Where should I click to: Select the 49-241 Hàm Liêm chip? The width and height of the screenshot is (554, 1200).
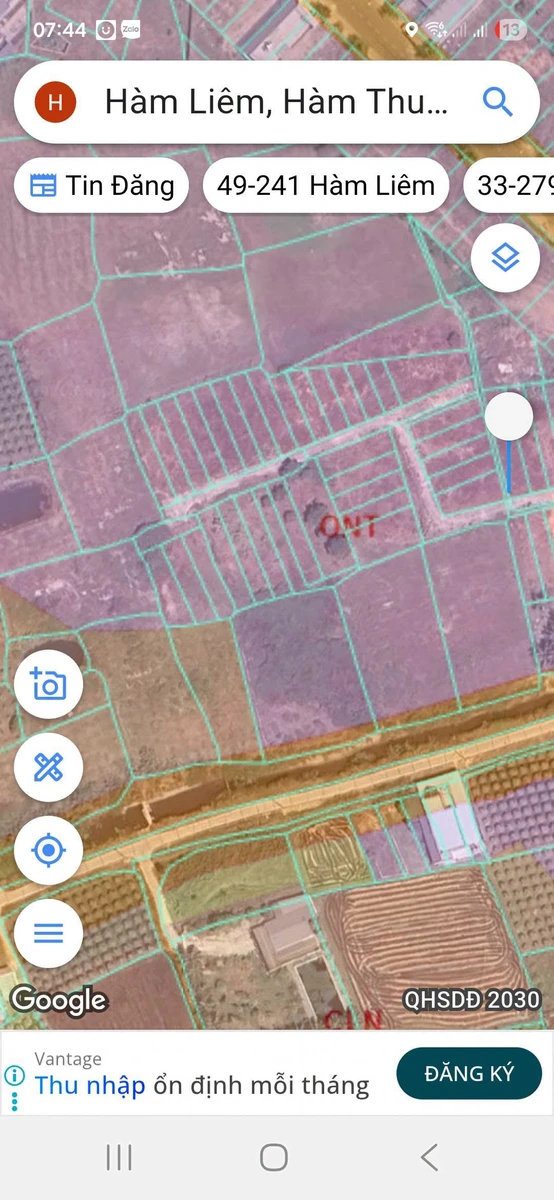pos(326,185)
